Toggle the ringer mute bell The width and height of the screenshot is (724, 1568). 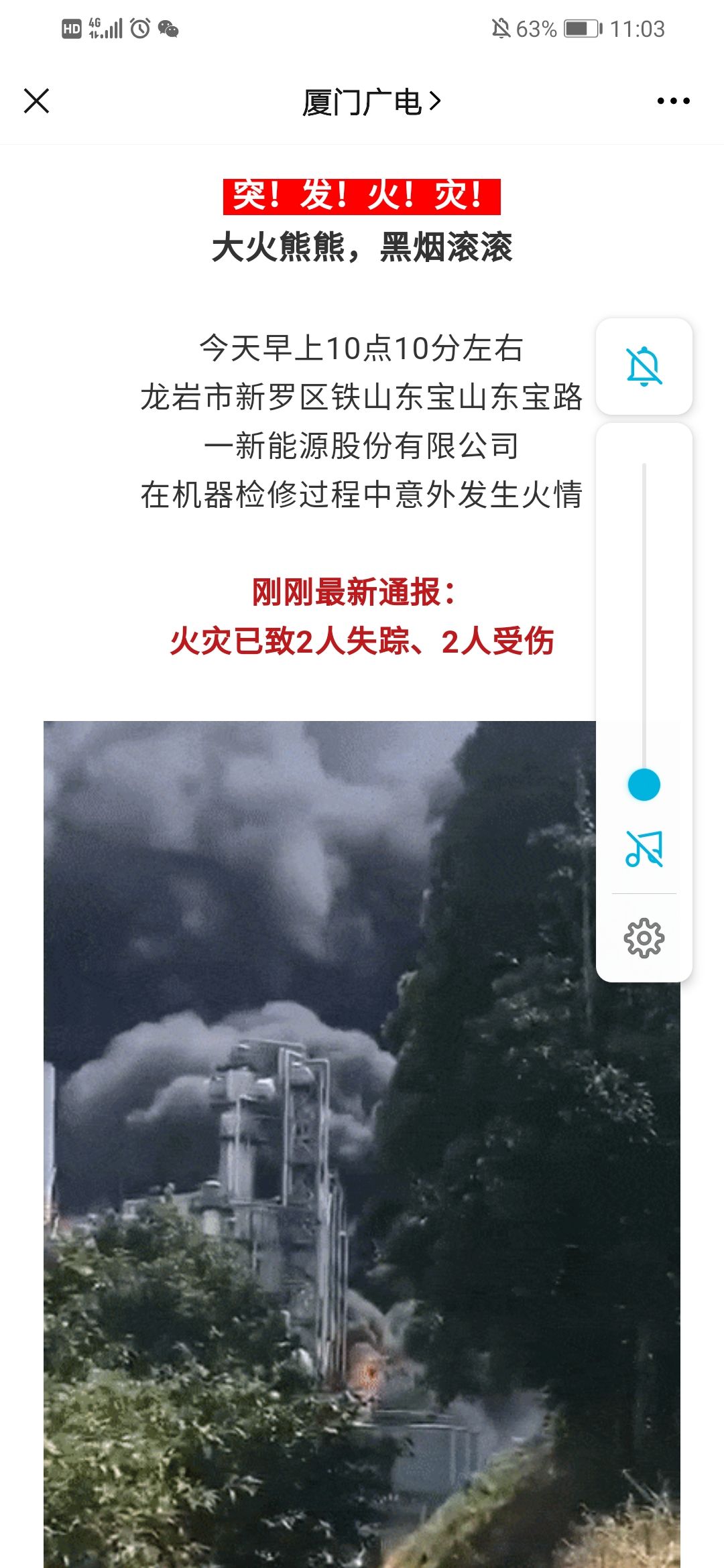tap(644, 367)
